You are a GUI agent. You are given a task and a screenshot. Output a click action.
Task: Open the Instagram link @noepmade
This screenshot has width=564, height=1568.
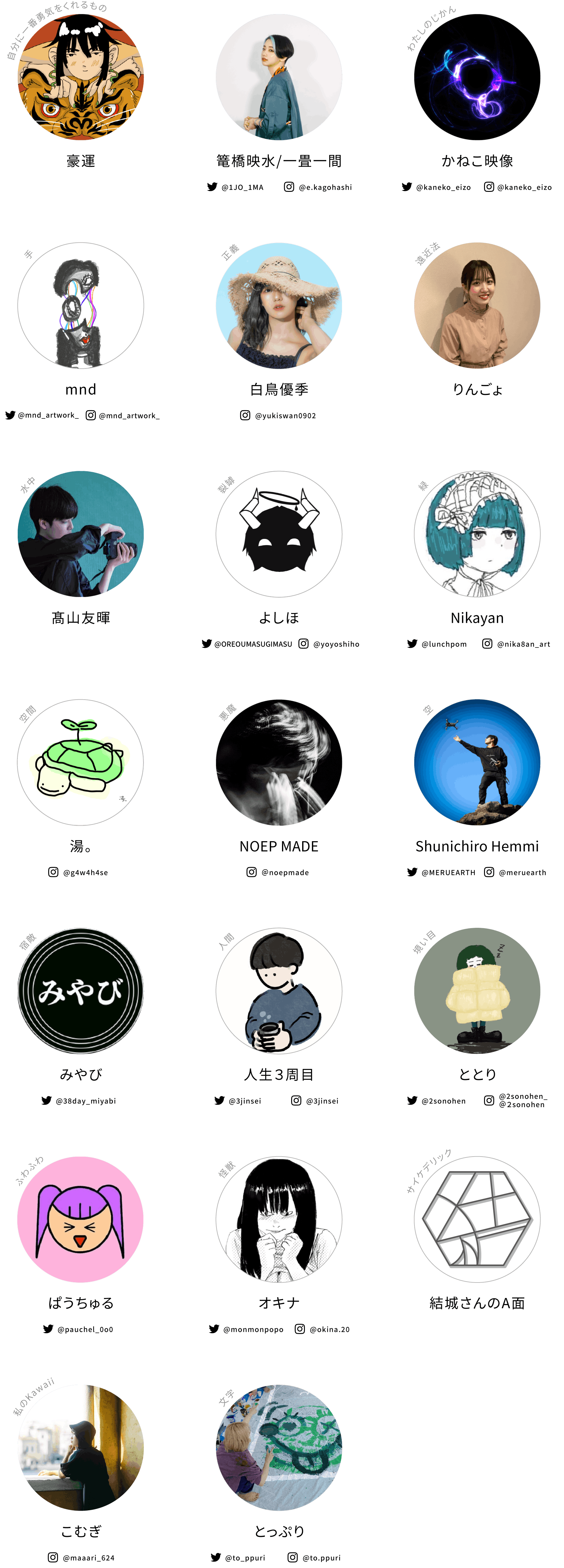(x=278, y=872)
